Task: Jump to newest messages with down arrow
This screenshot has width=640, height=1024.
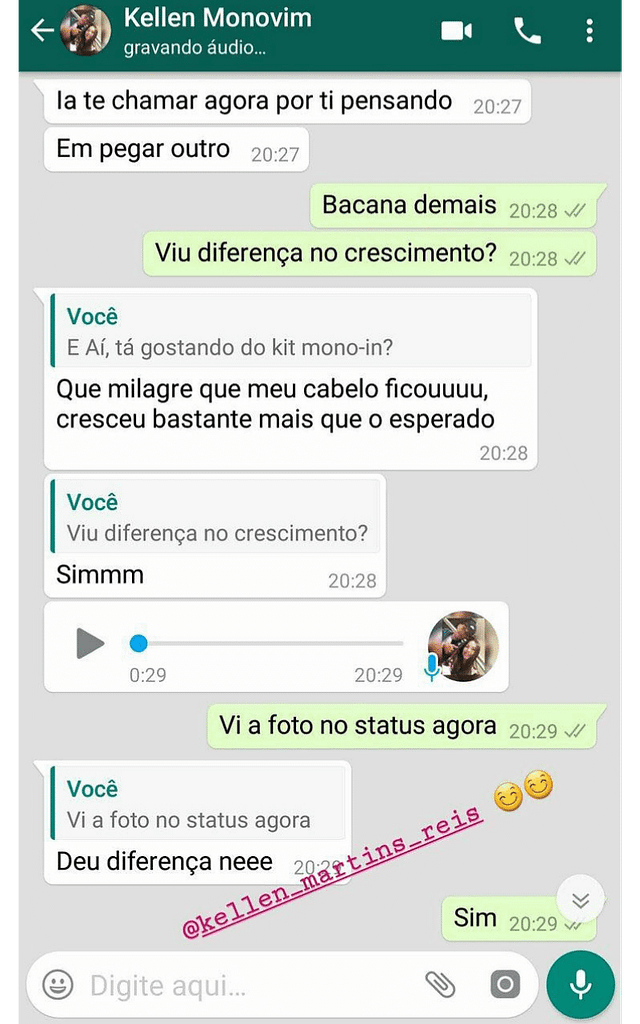Action: point(580,899)
